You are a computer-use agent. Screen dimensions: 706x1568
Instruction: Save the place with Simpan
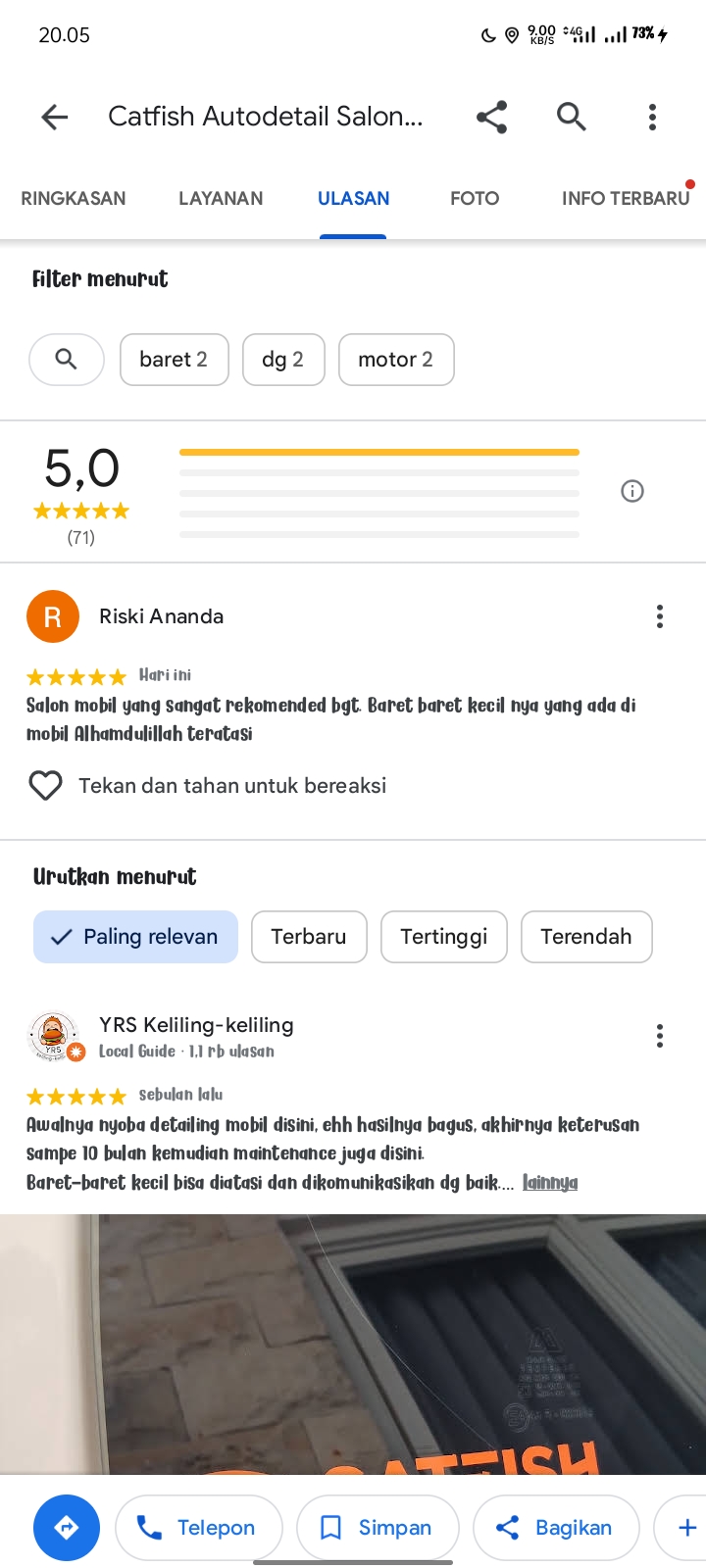(x=378, y=1528)
